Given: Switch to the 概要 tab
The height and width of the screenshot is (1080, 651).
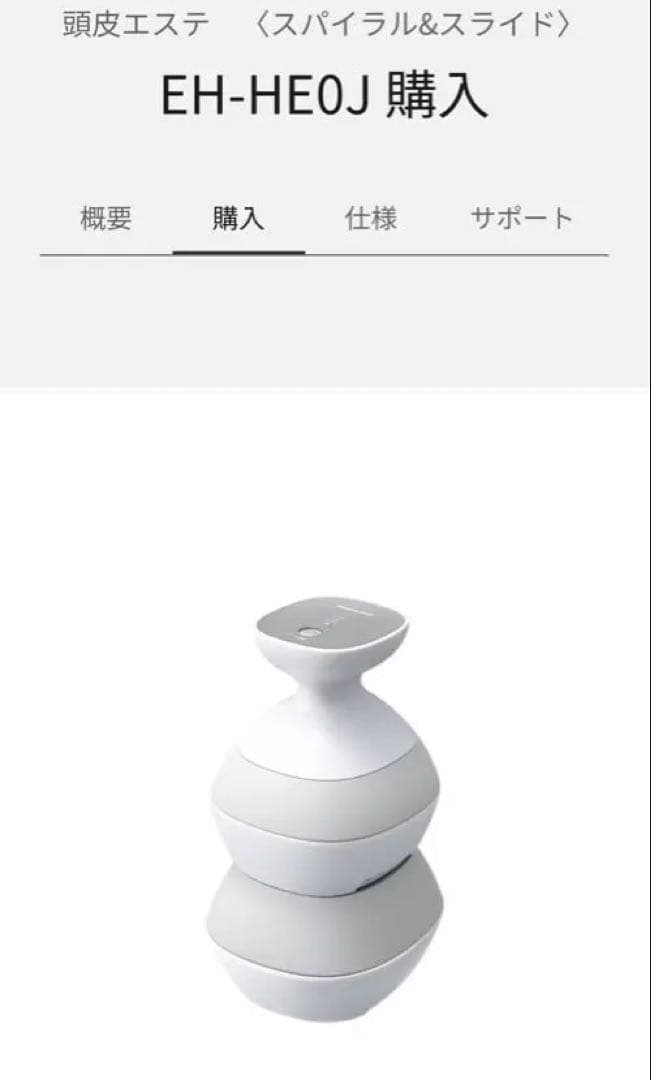Looking at the screenshot, I should tap(106, 218).
